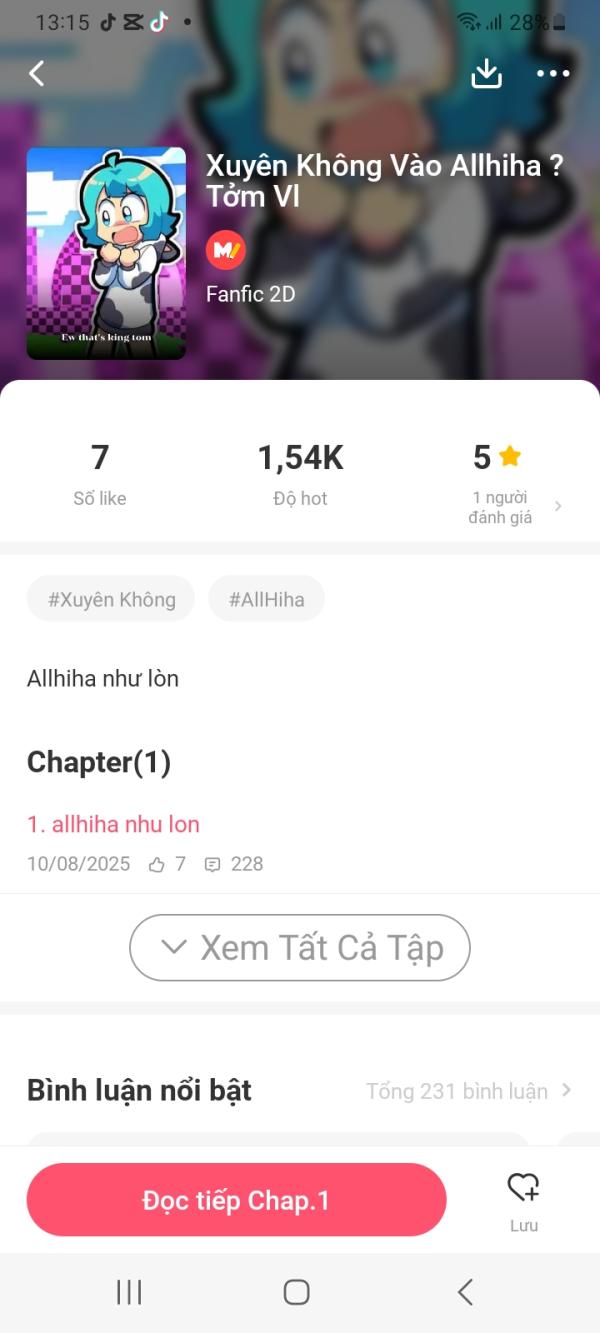Viewport: 600px width, 1333px height.
Task: Tap Đọc tiếp Chap.1 button
Action: pos(236,1200)
